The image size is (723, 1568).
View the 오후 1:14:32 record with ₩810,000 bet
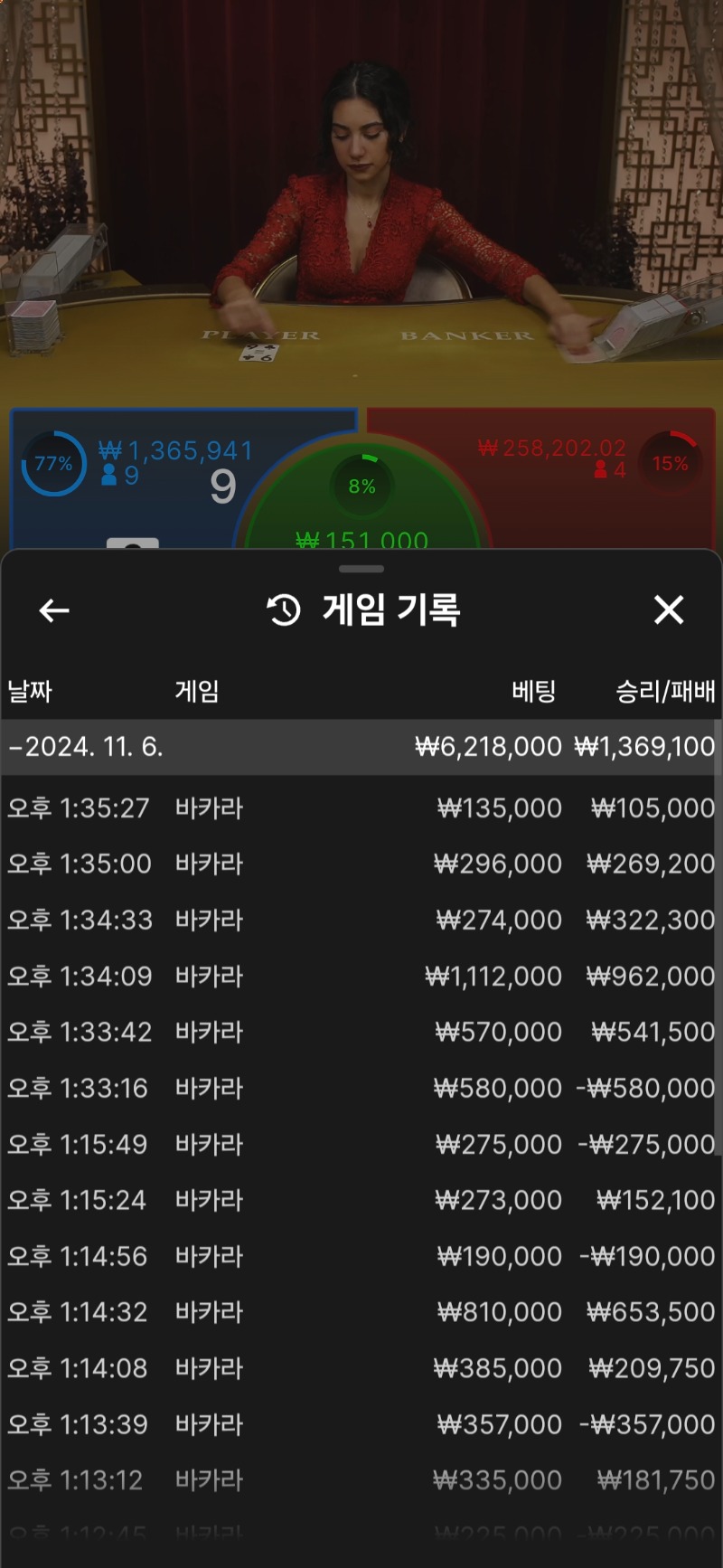(360, 1312)
